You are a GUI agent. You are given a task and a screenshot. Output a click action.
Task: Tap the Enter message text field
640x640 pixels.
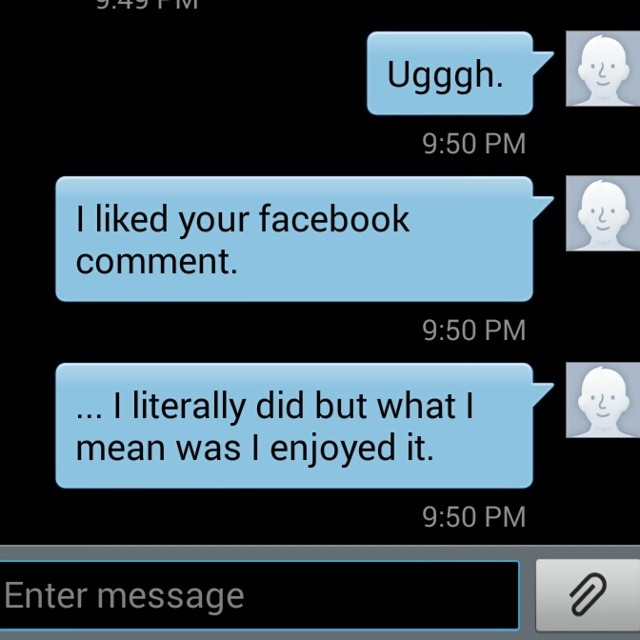coord(258,596)
